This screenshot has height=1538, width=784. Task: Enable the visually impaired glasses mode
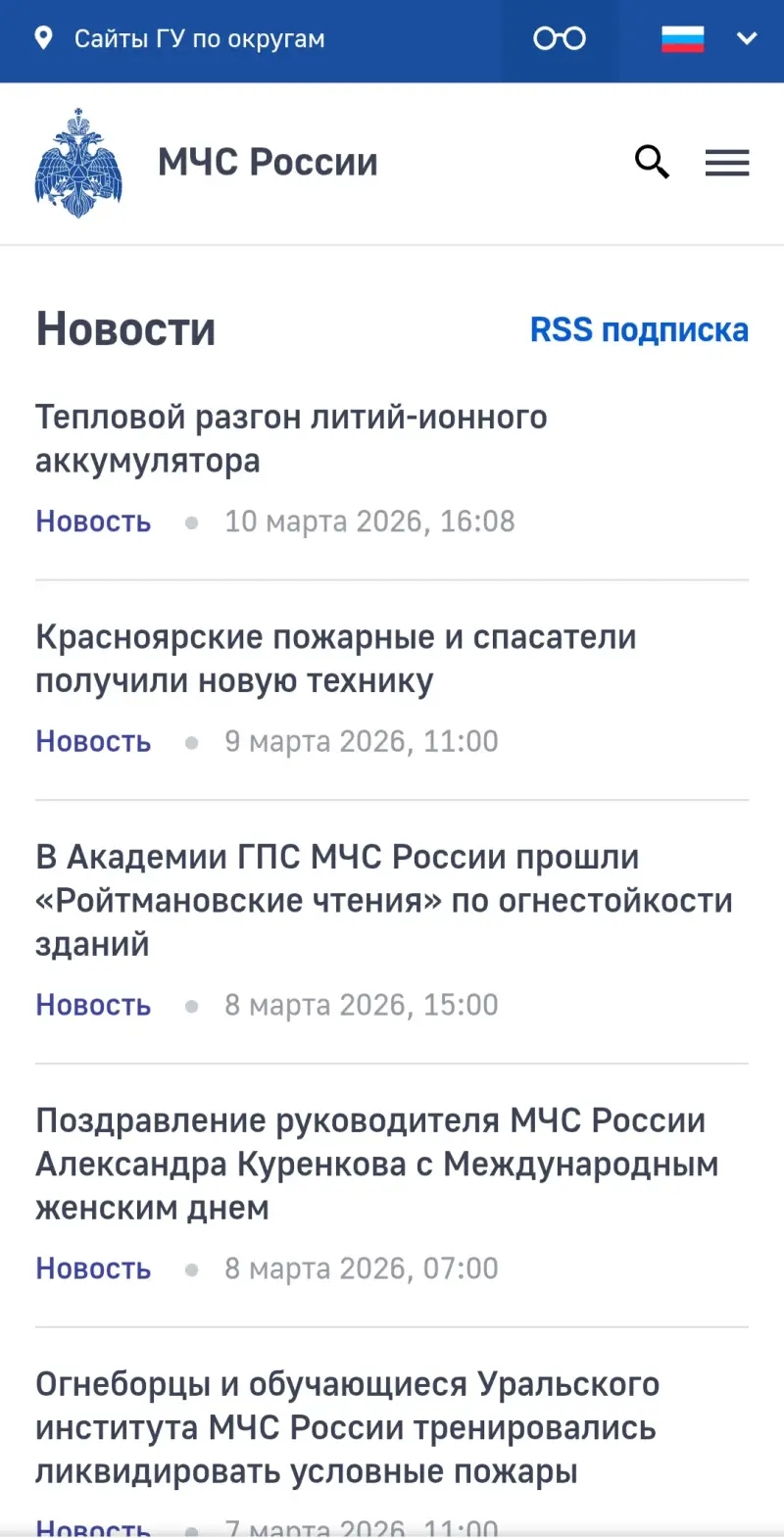click(x=560, y=39)
